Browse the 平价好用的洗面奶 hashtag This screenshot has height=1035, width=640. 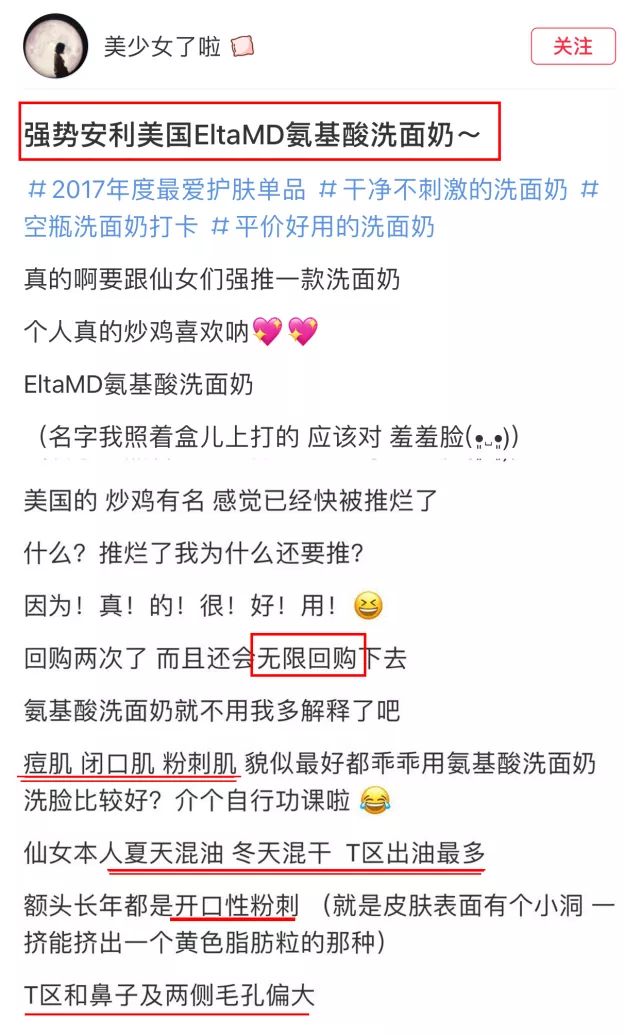[x=323, y=226]
